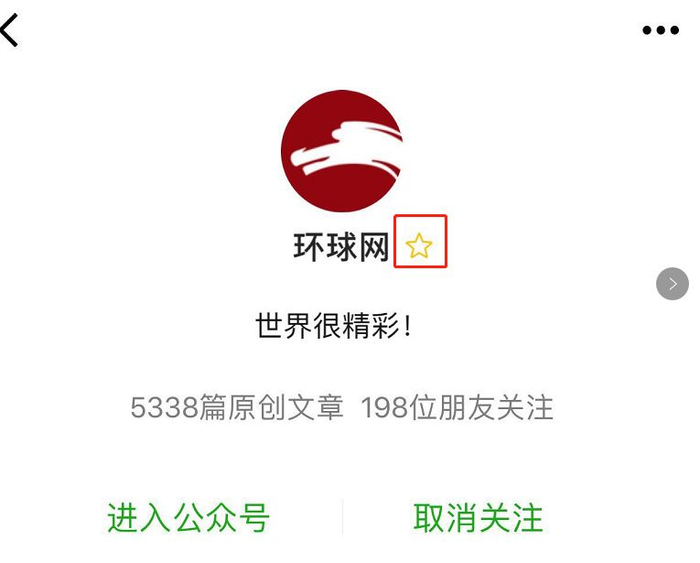Tap the gray arrow on the right edge
Image resolution: width=700 pixels, height=563 pixels.
click(672, 284)
